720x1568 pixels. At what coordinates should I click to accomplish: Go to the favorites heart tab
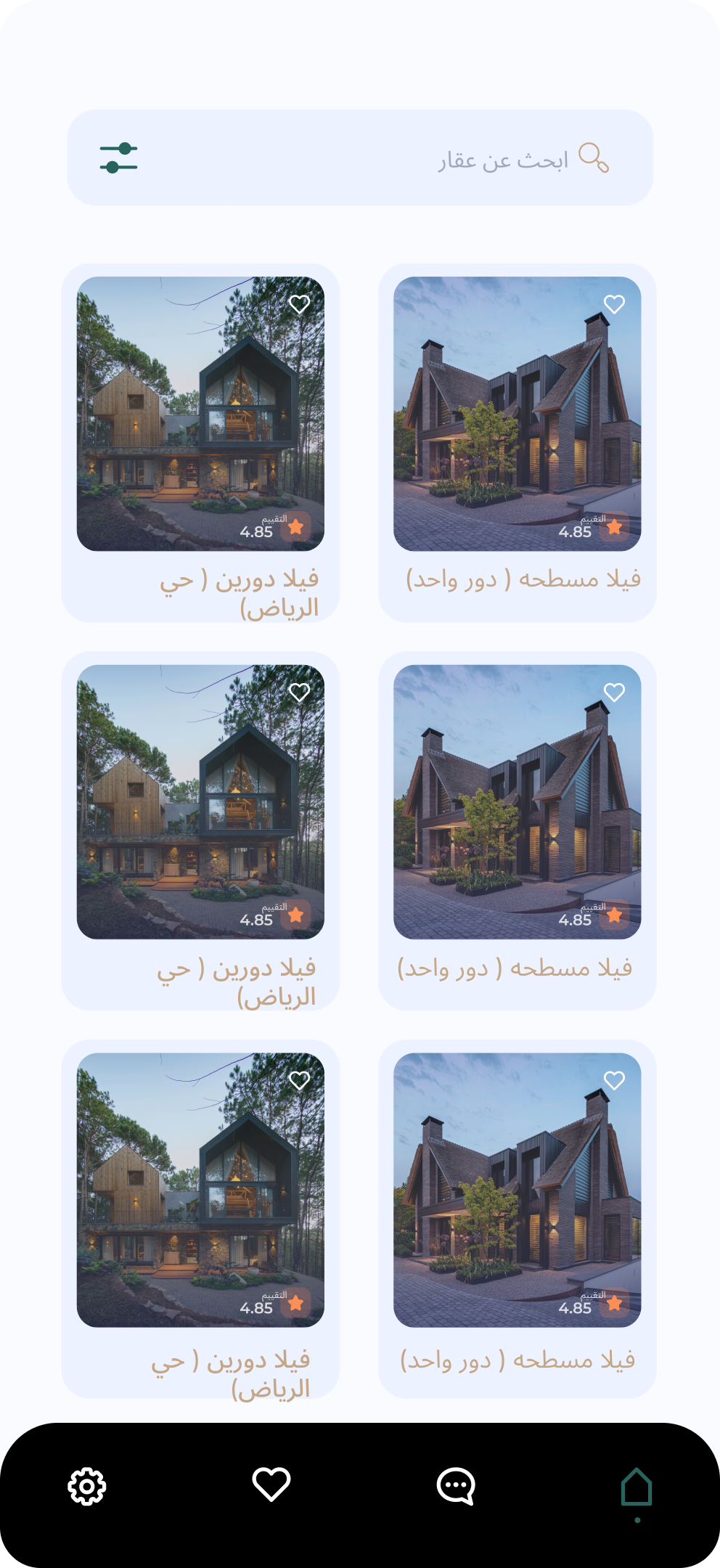(271, 1484)
